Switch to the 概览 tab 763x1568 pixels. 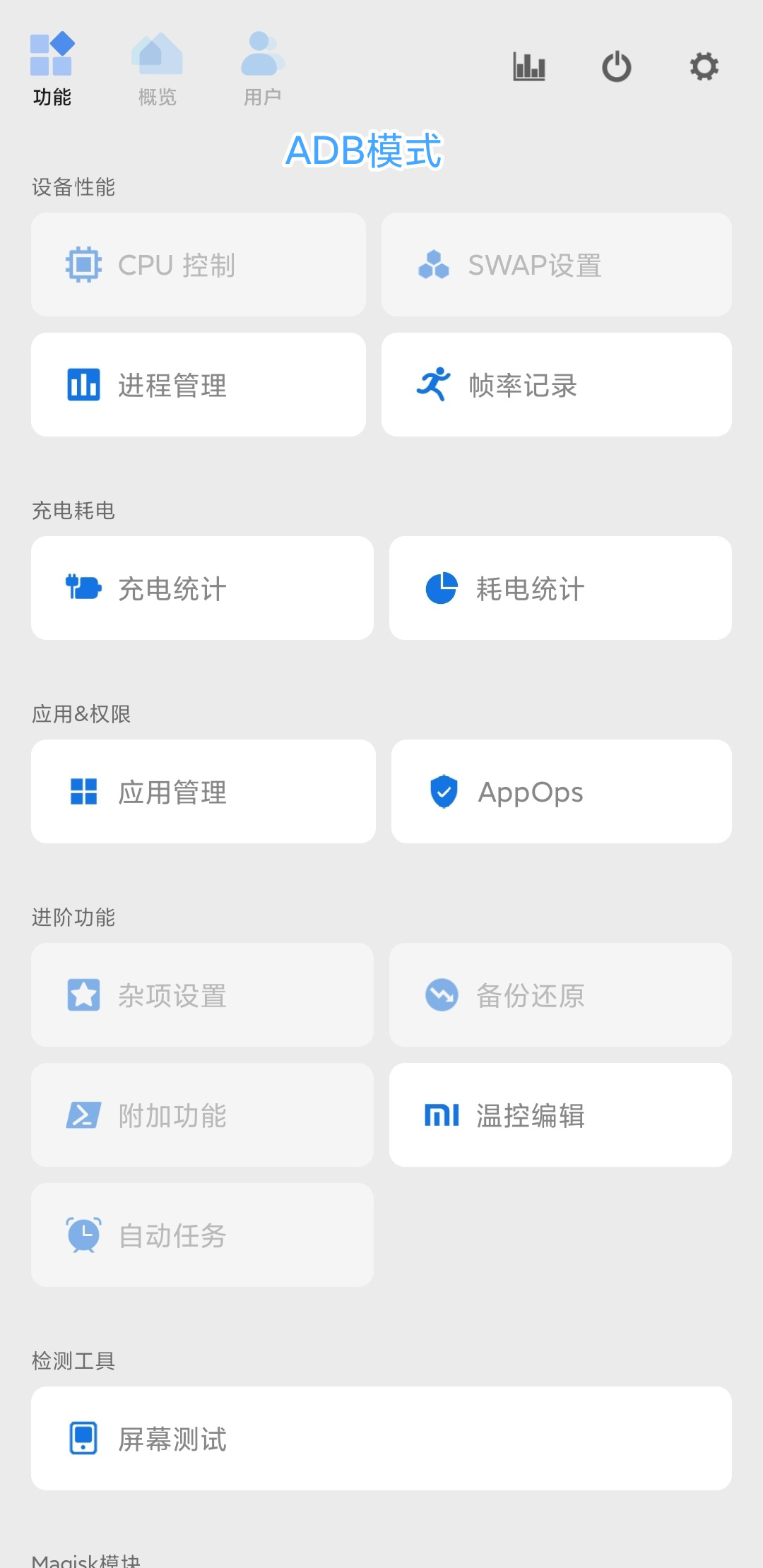155,67
